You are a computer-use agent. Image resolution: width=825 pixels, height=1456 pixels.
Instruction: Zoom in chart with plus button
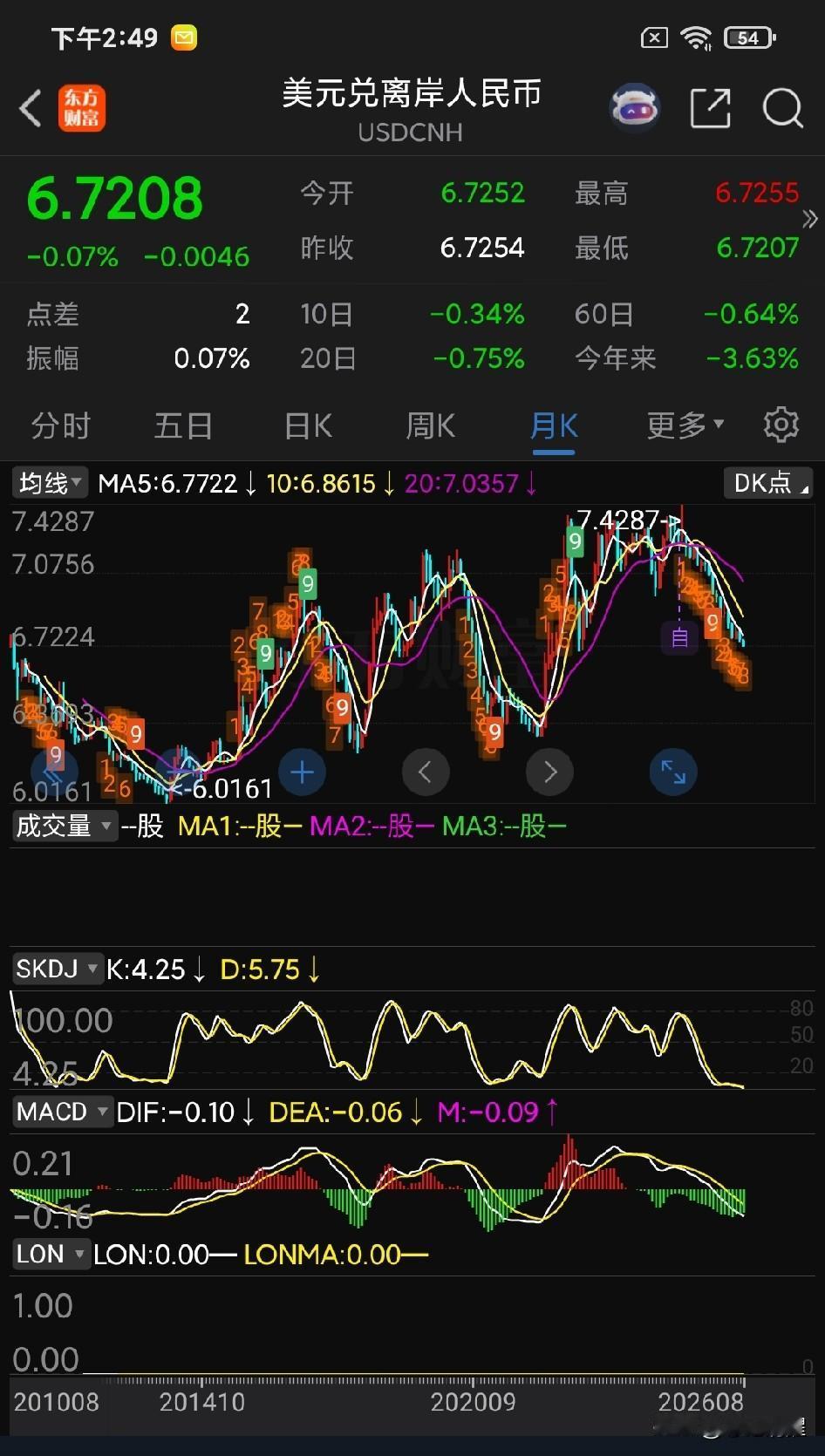click(x=302, y=772)
